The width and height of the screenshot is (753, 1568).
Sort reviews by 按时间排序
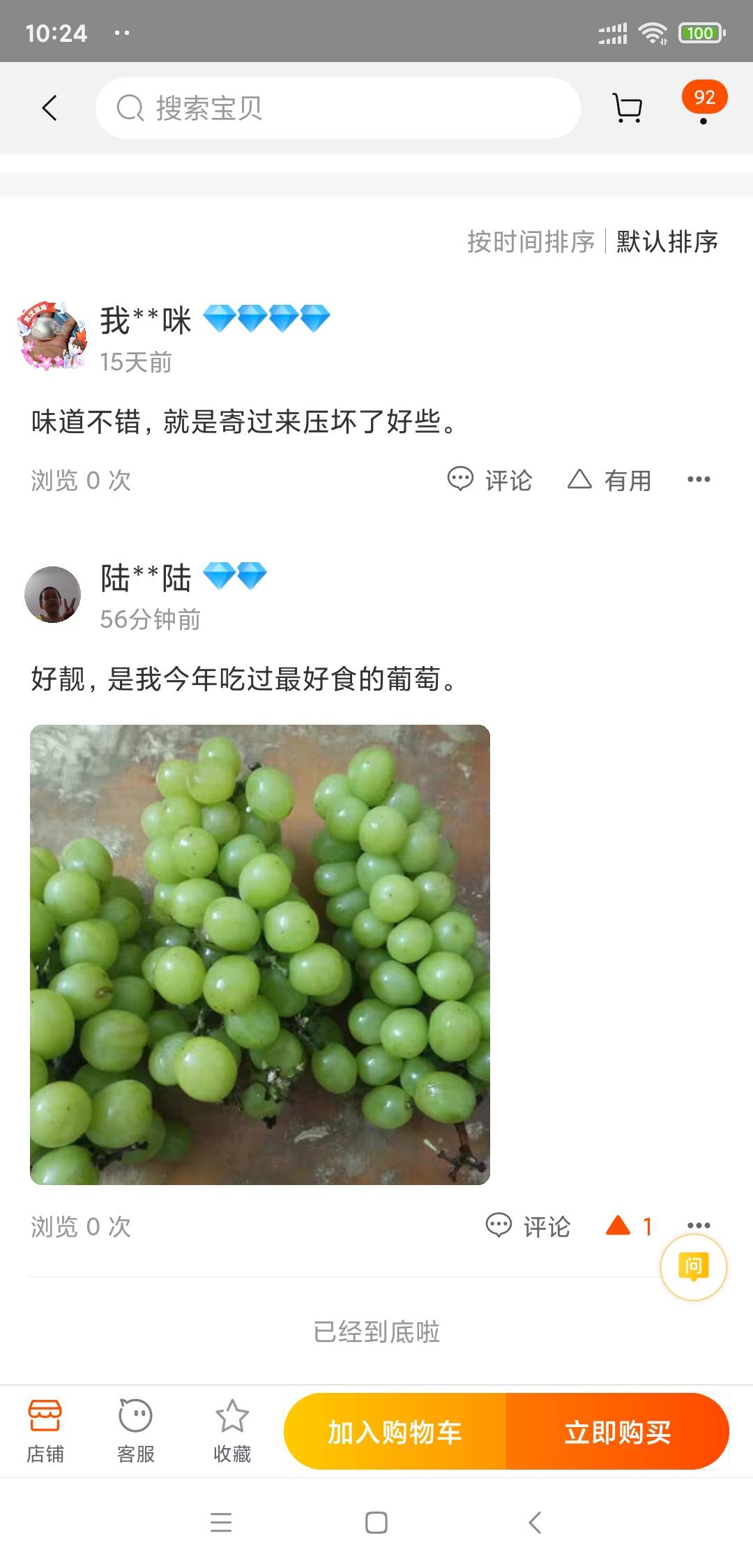coord(531,241)
